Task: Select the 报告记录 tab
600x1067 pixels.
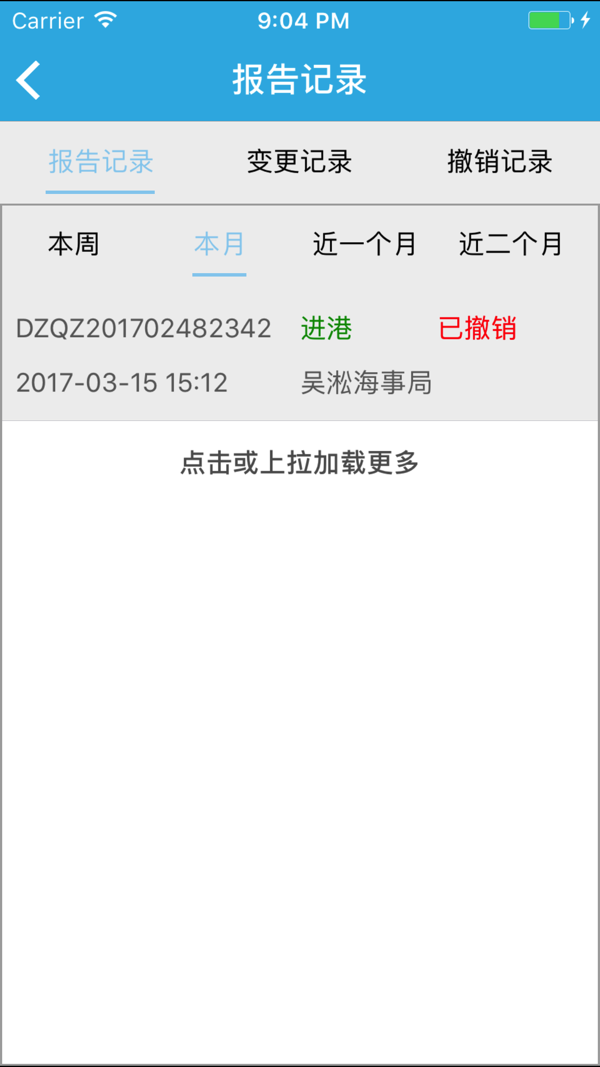Action: pos(101,162)
